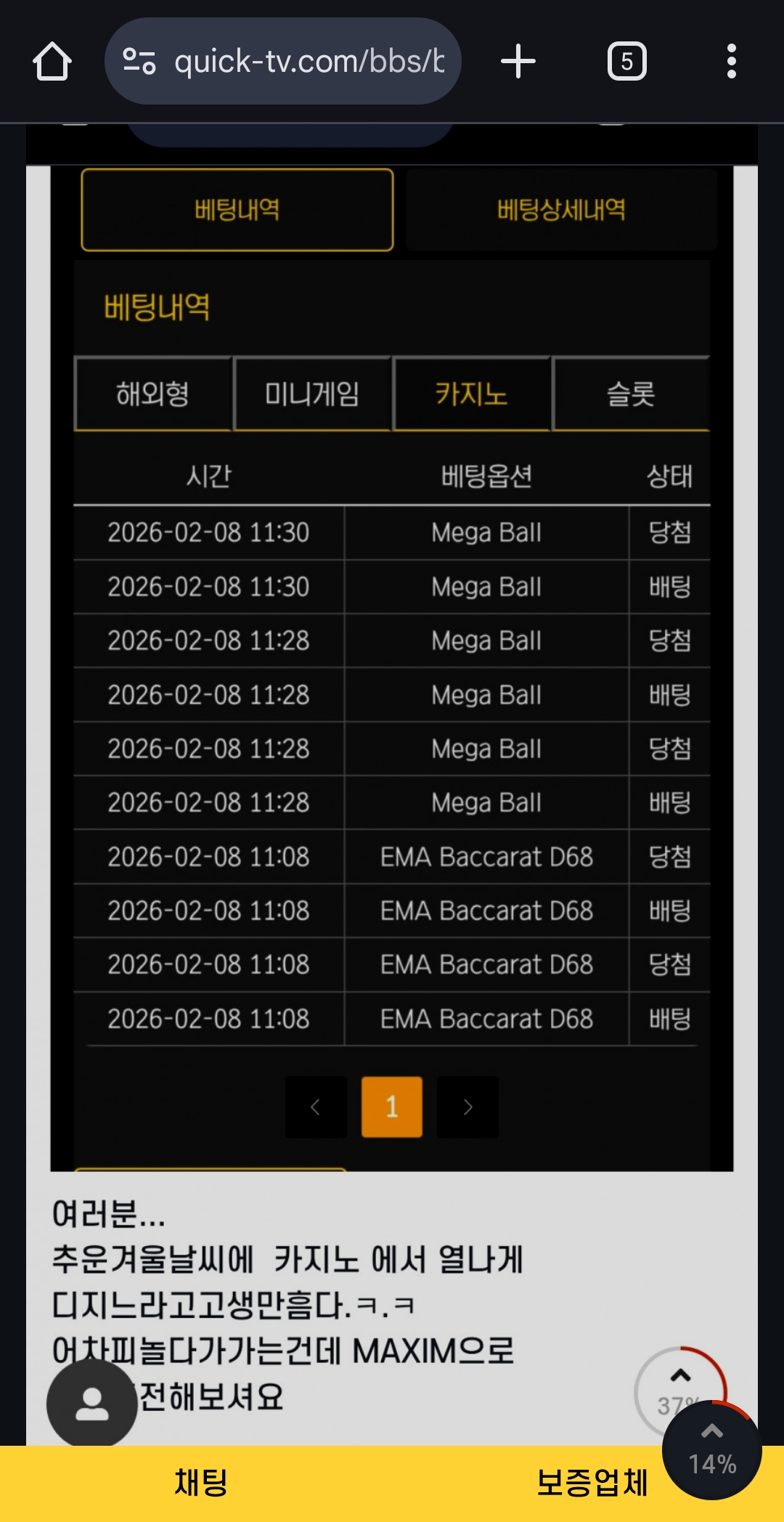Open the 보증업체 section in bottom bar
Screen dimensions: 784x1522
(x=592, y=1483)
